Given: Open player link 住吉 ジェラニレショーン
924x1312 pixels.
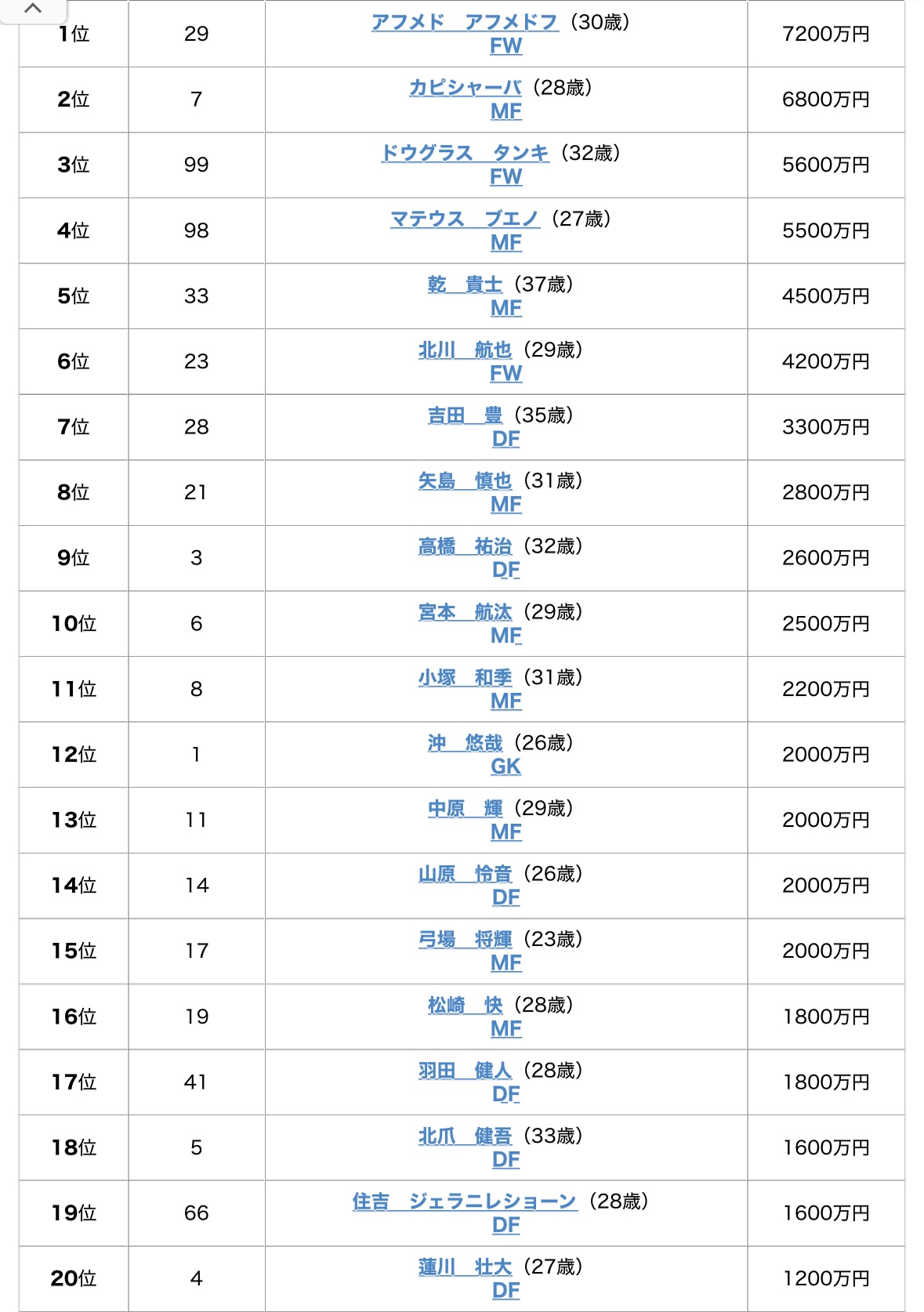Looking at the screenshot, I should (465, 1201).
